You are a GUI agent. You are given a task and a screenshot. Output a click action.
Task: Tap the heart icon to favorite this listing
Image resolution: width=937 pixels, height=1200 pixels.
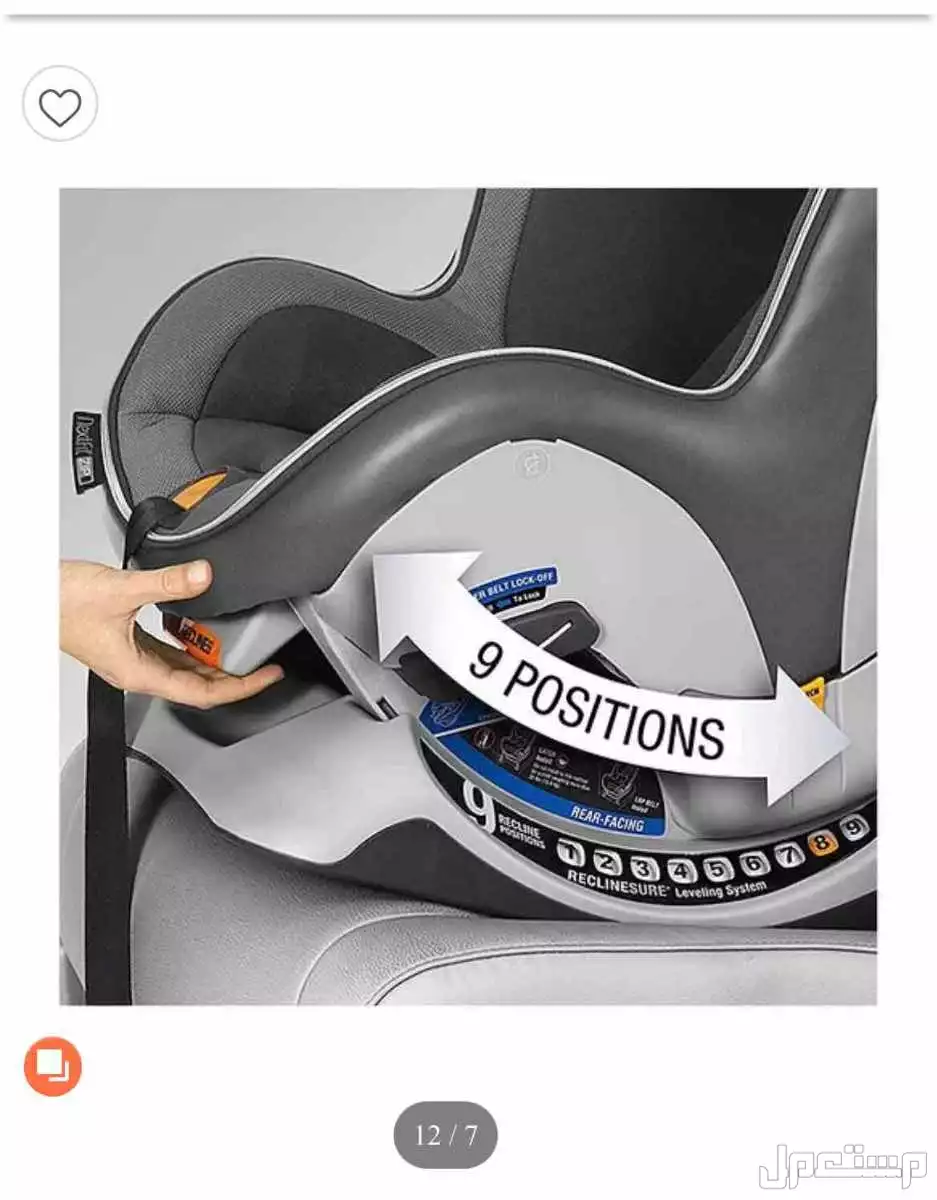tap(60, 104)
